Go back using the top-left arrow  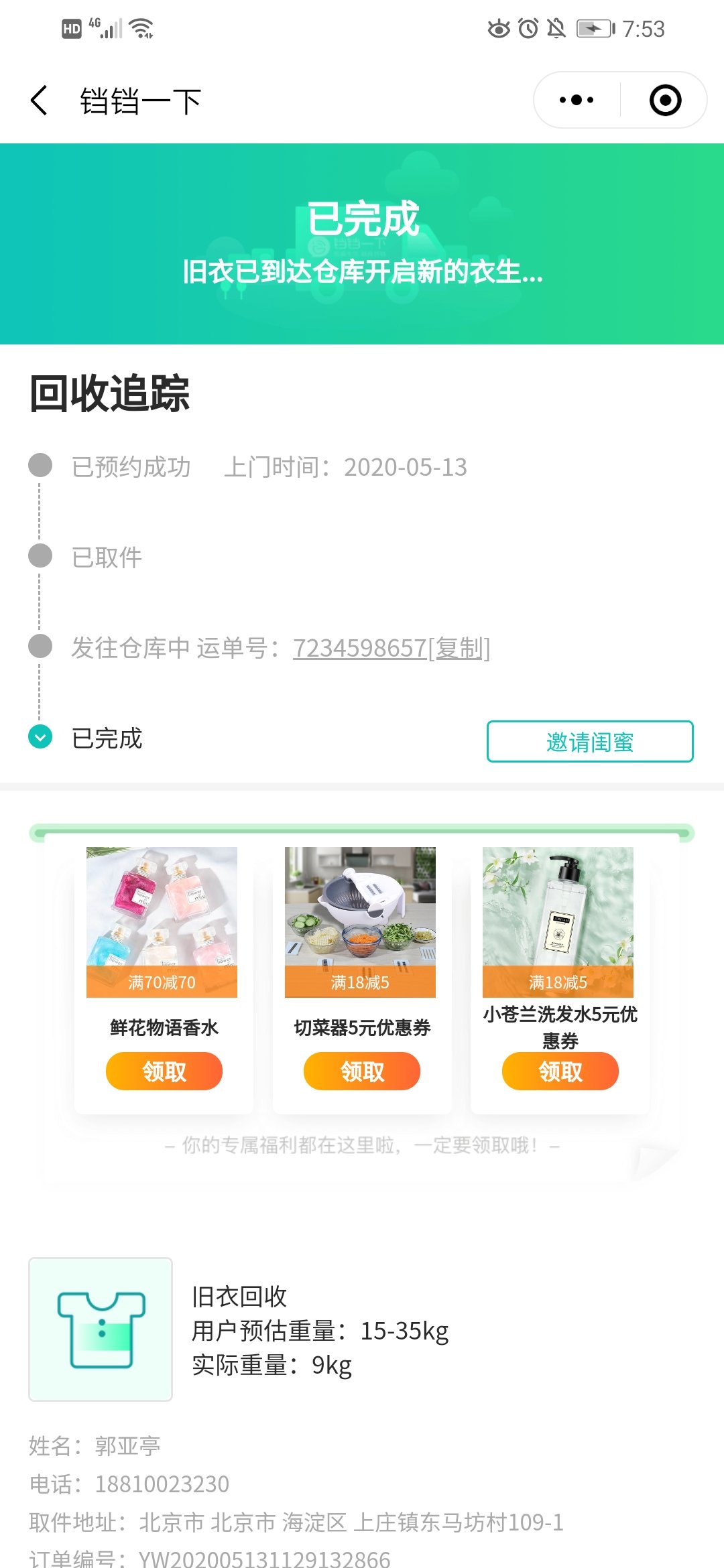(x=39, y=101)
